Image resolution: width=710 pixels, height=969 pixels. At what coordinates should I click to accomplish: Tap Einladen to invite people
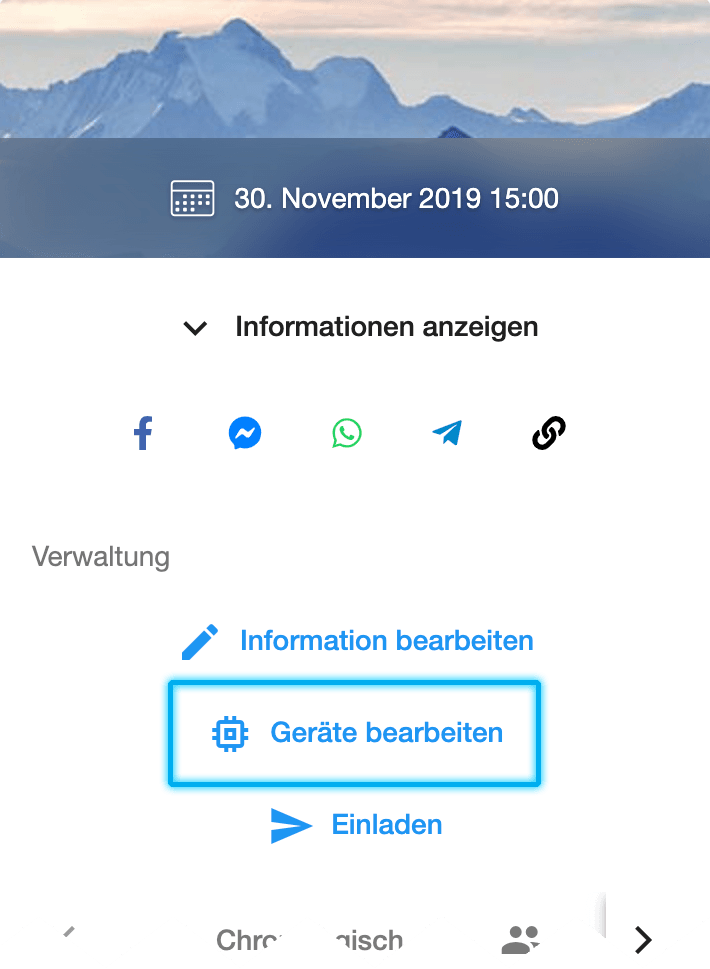tap(357, 825)
